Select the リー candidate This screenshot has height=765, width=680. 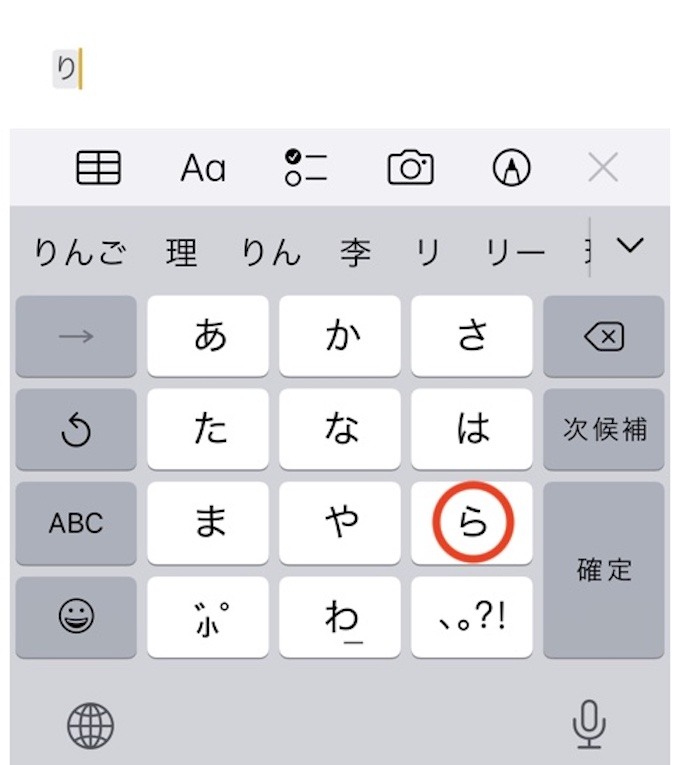(x=513, y=252)
